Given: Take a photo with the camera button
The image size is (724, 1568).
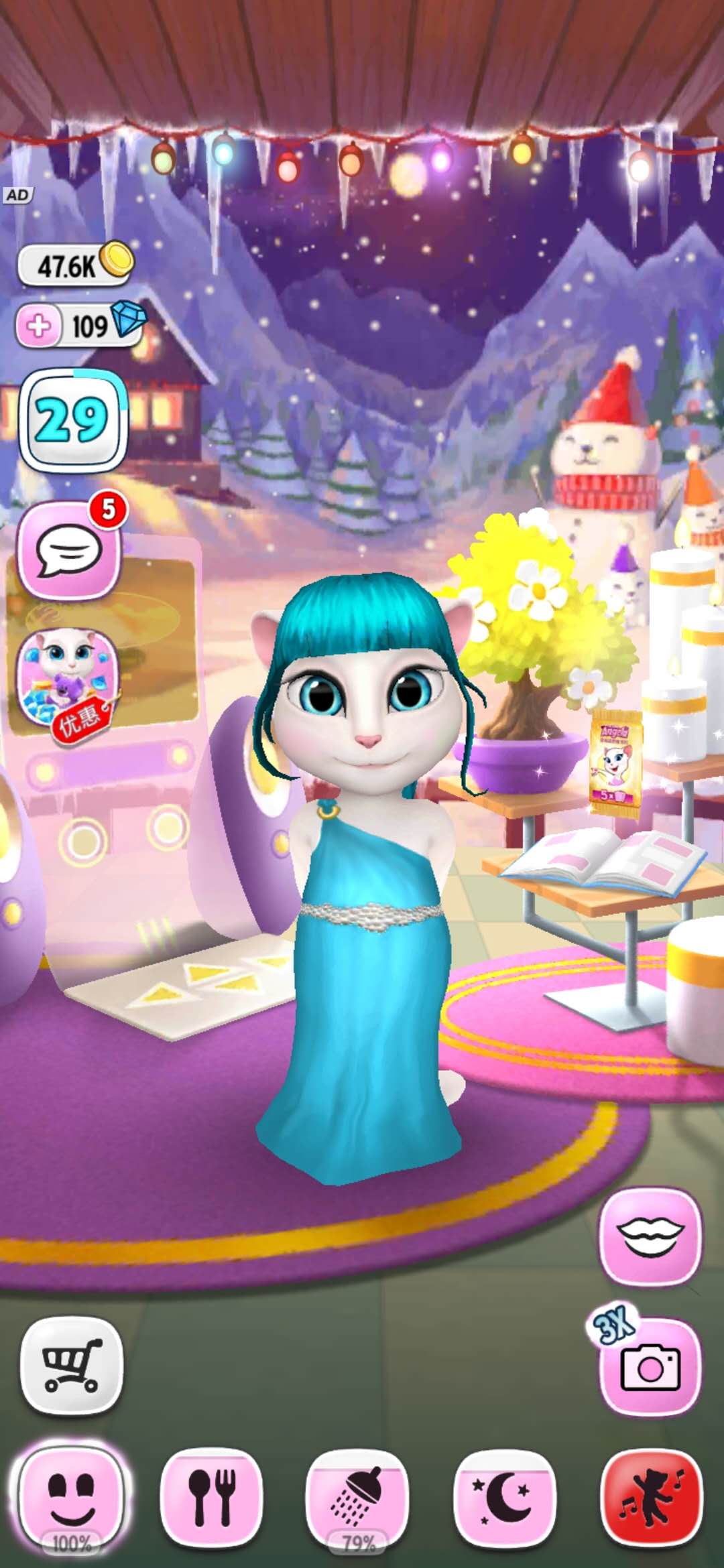Looking at the screenshot, I should click(650, 1367).
